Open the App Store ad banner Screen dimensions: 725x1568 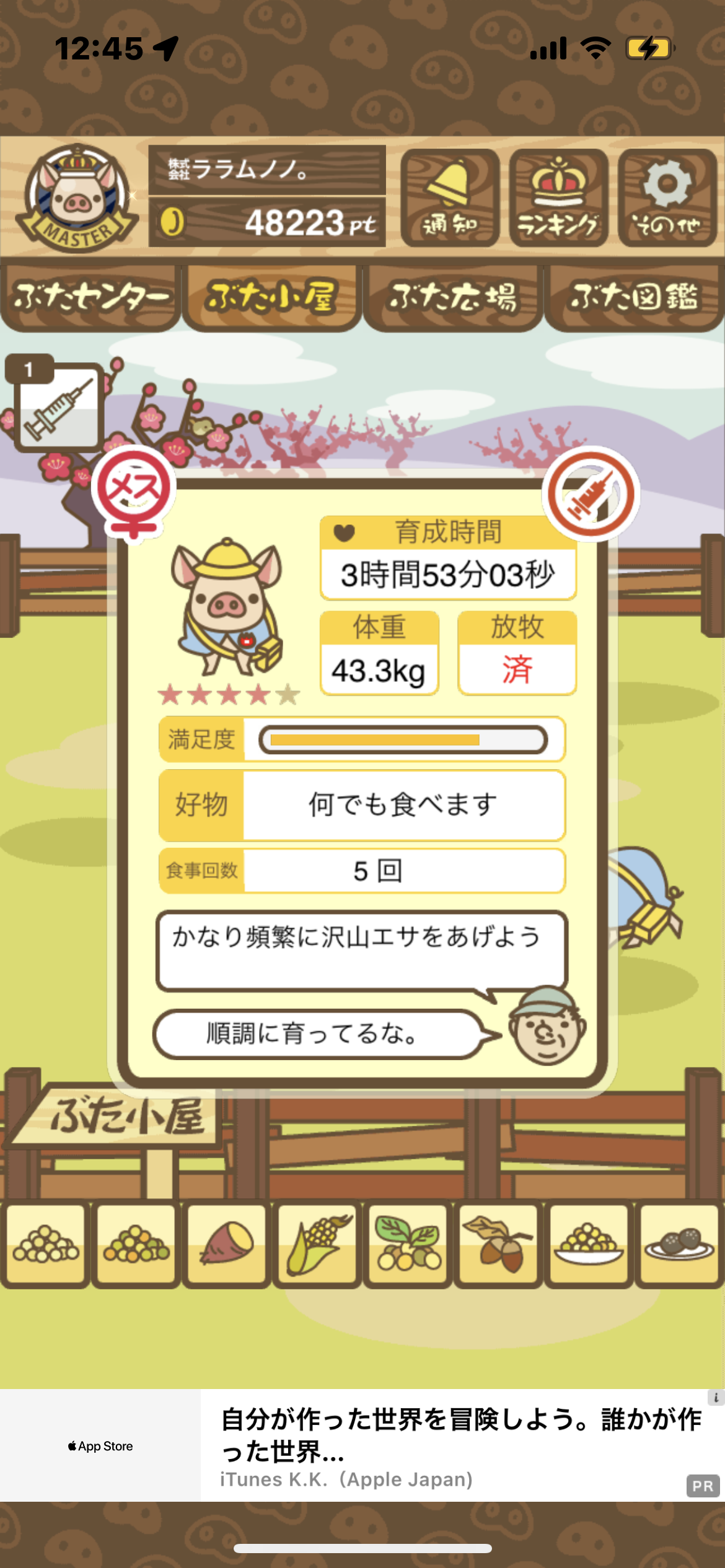pos(362,1445)
